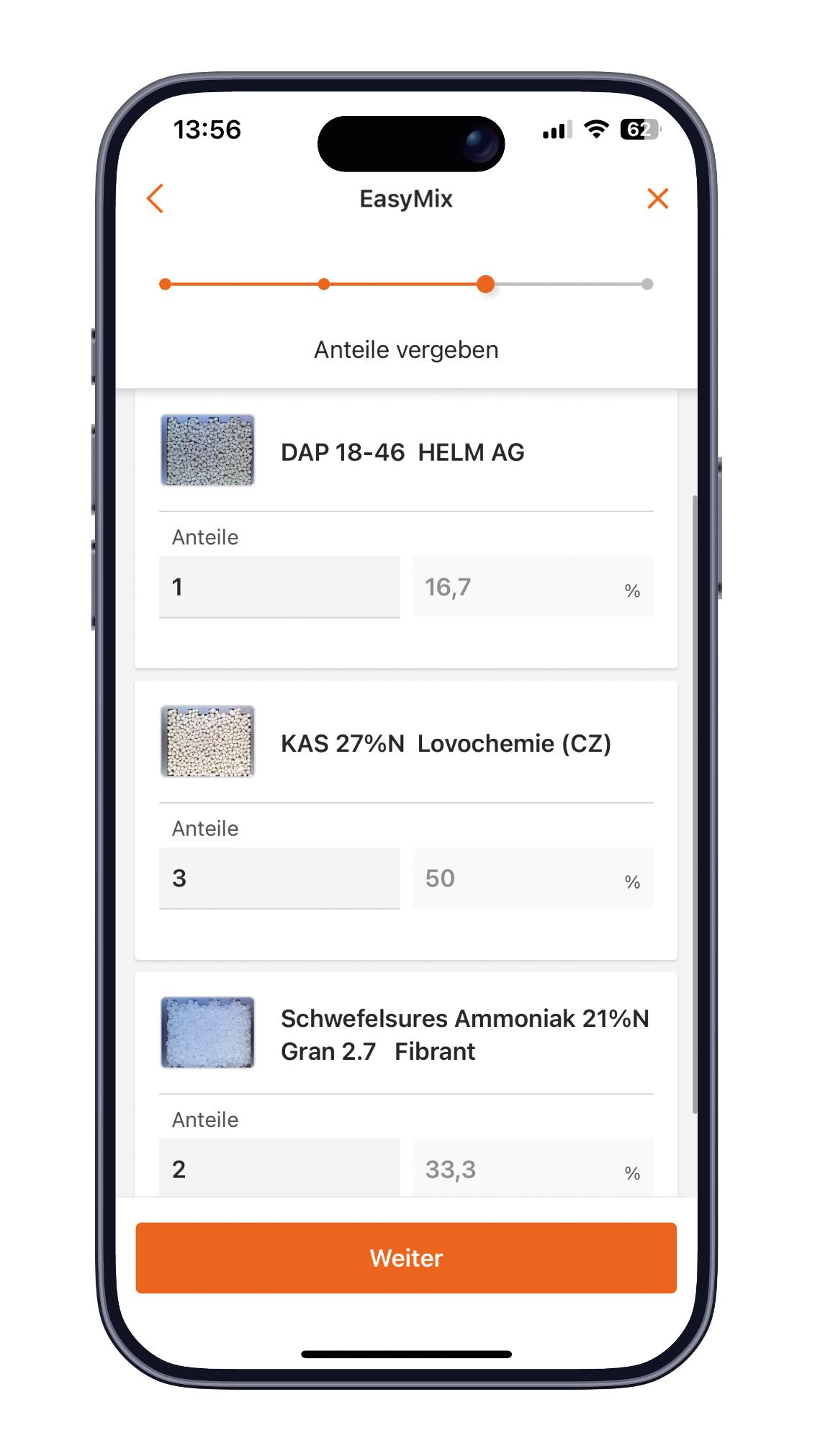Edit Anteile field for Schwefelsures Ammoniak

(x=279, y=1168)
